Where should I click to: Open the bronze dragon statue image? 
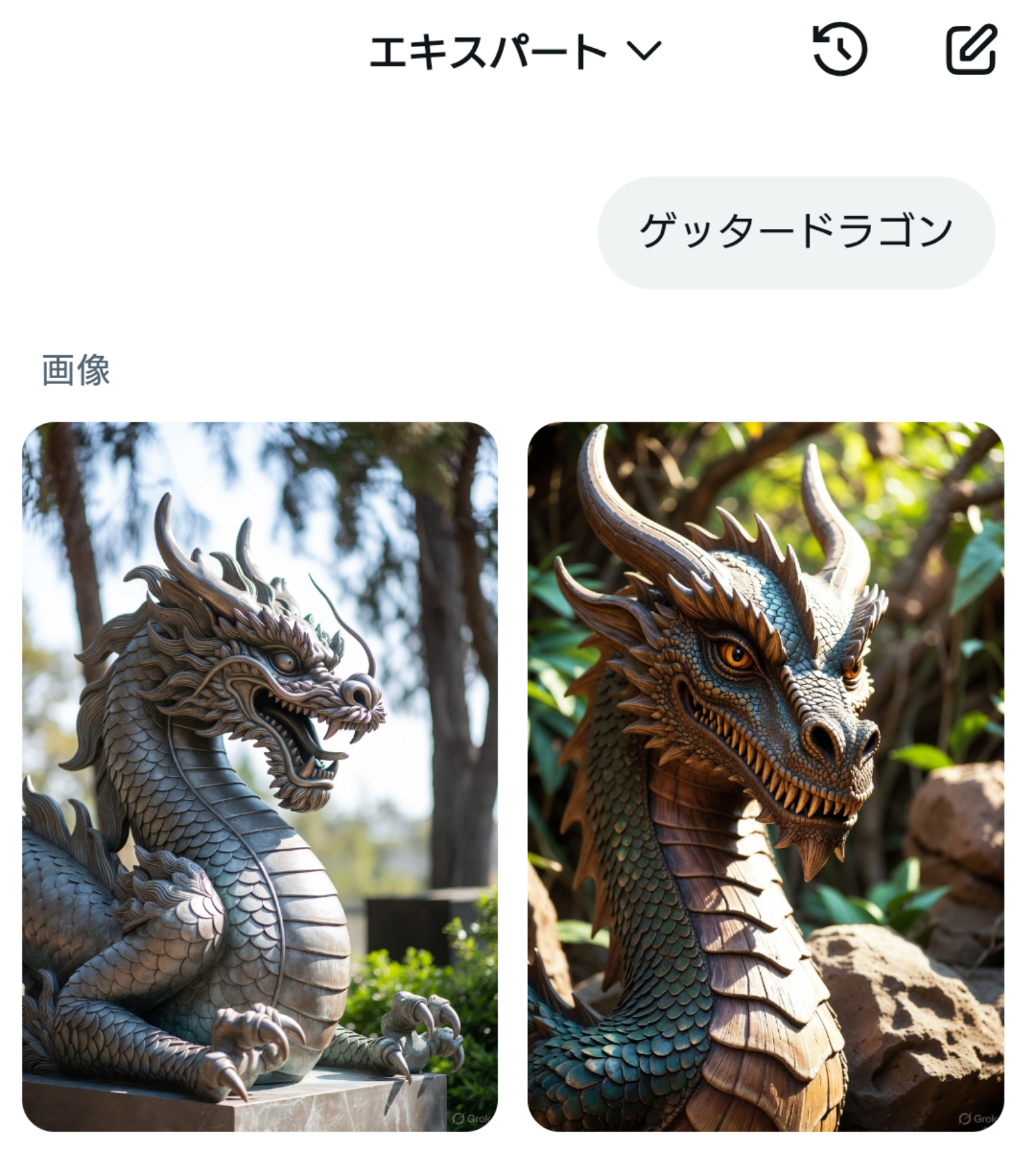(260, 776)
